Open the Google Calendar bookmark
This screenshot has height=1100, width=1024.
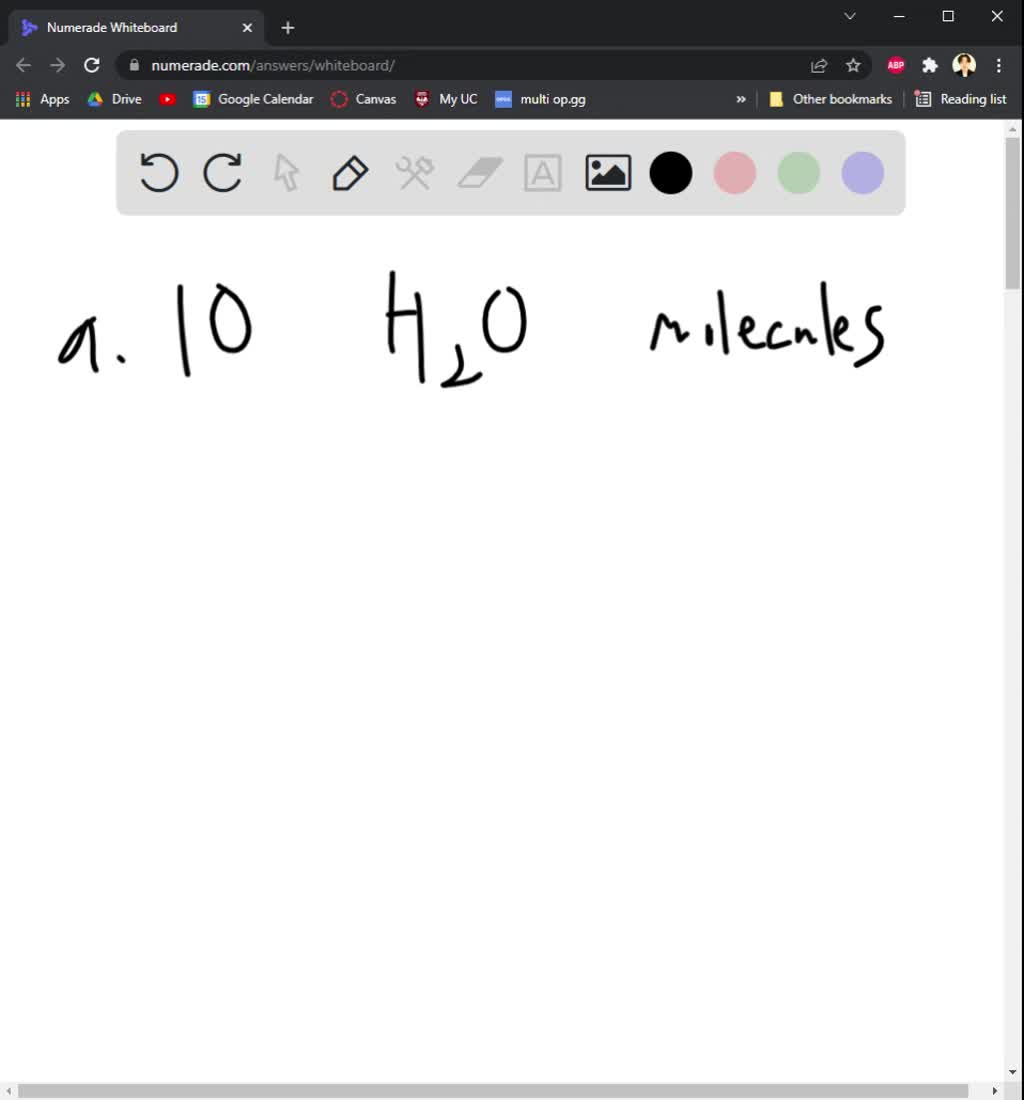[254, 99]
